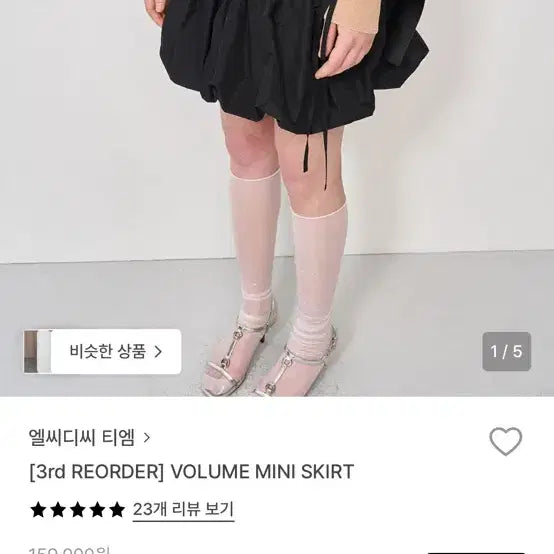The height and width of the screenshot is (554, 554).
Task: Open the product photo in full view
Action: tap(277, 198)
